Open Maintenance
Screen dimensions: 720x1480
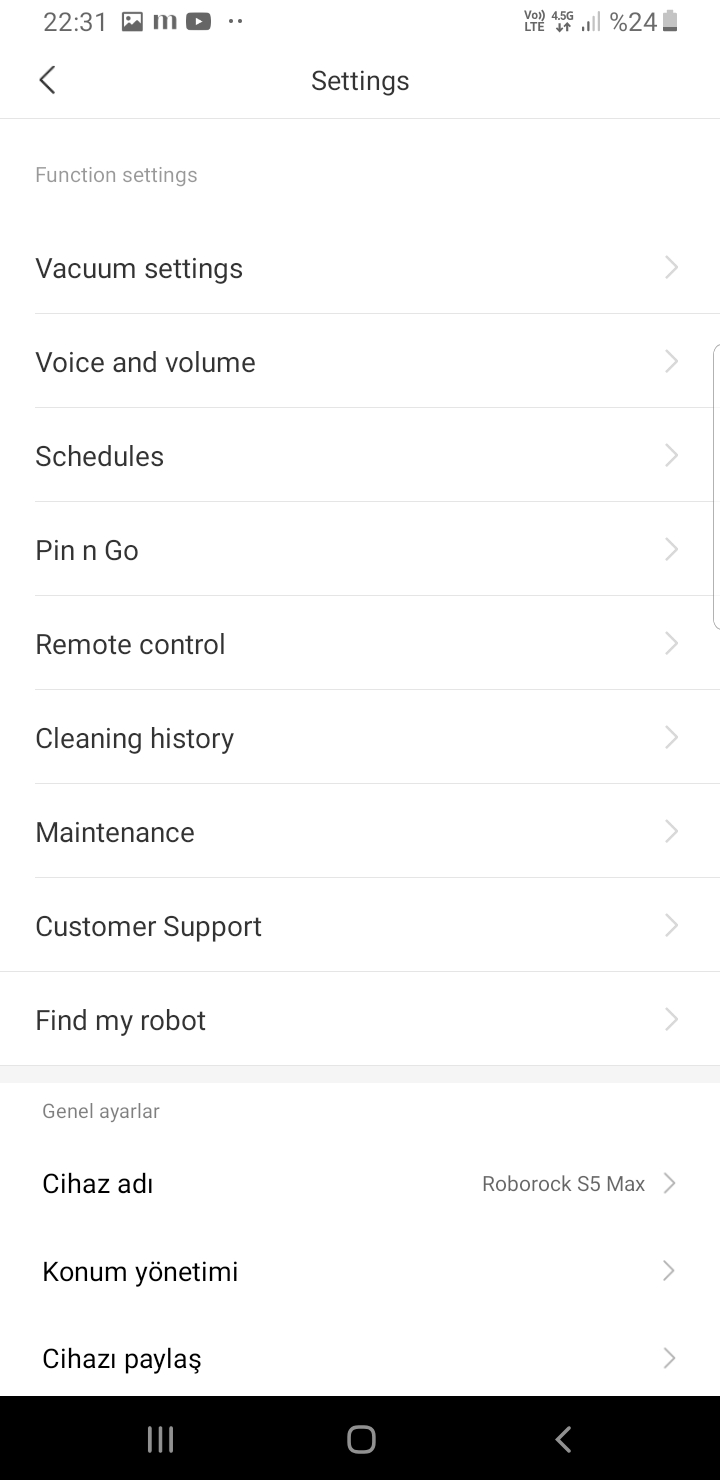[x=360, y=831]
